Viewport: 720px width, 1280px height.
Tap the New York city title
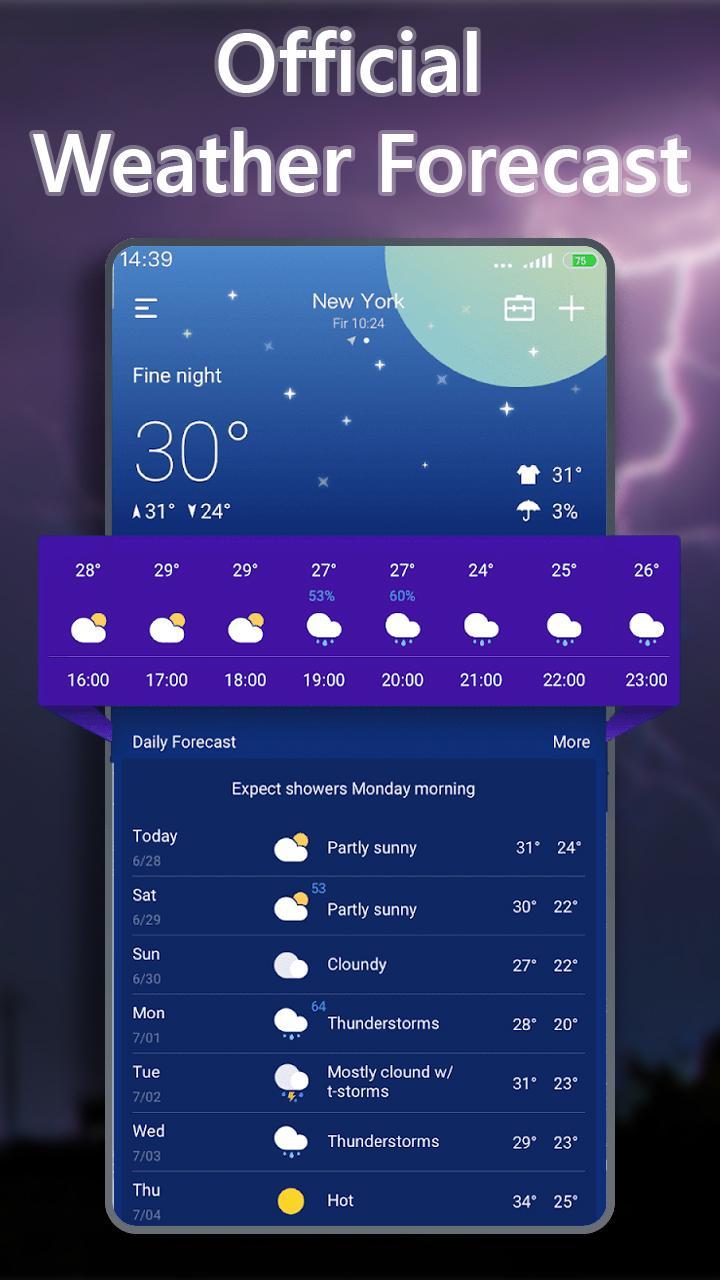click(x=360, y=301)
